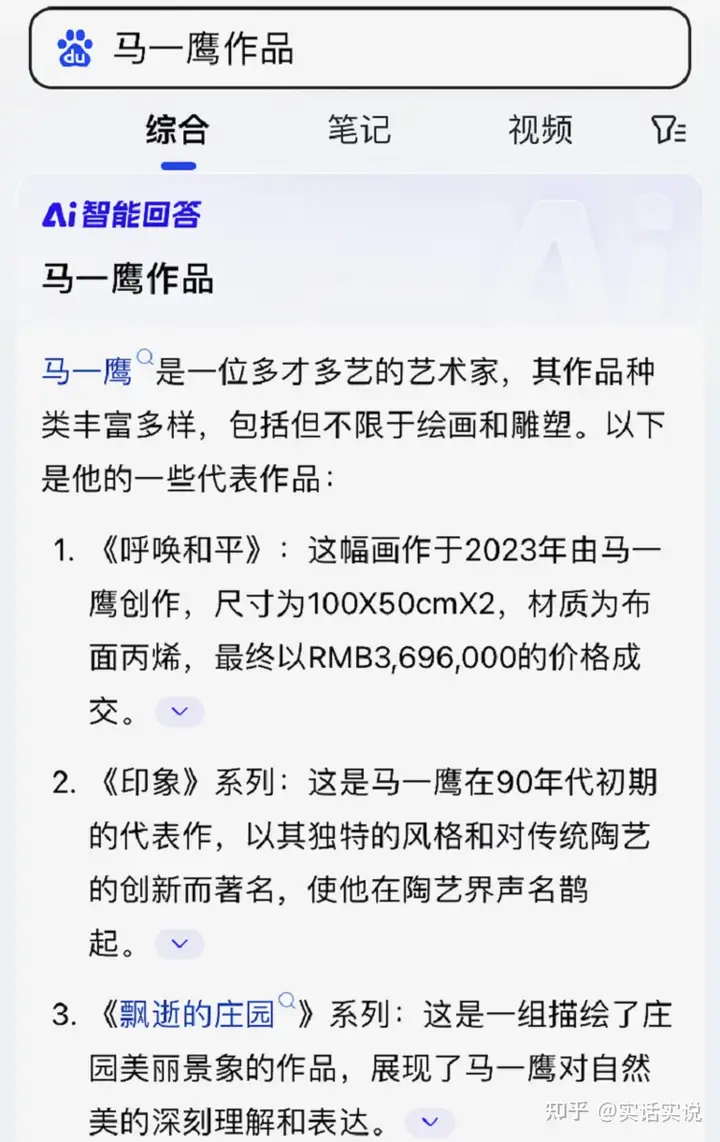Viewport: 720px width, 1142px height.
Task: Open the 马一鹰 linked name
Action: click(x=88, y=373)
